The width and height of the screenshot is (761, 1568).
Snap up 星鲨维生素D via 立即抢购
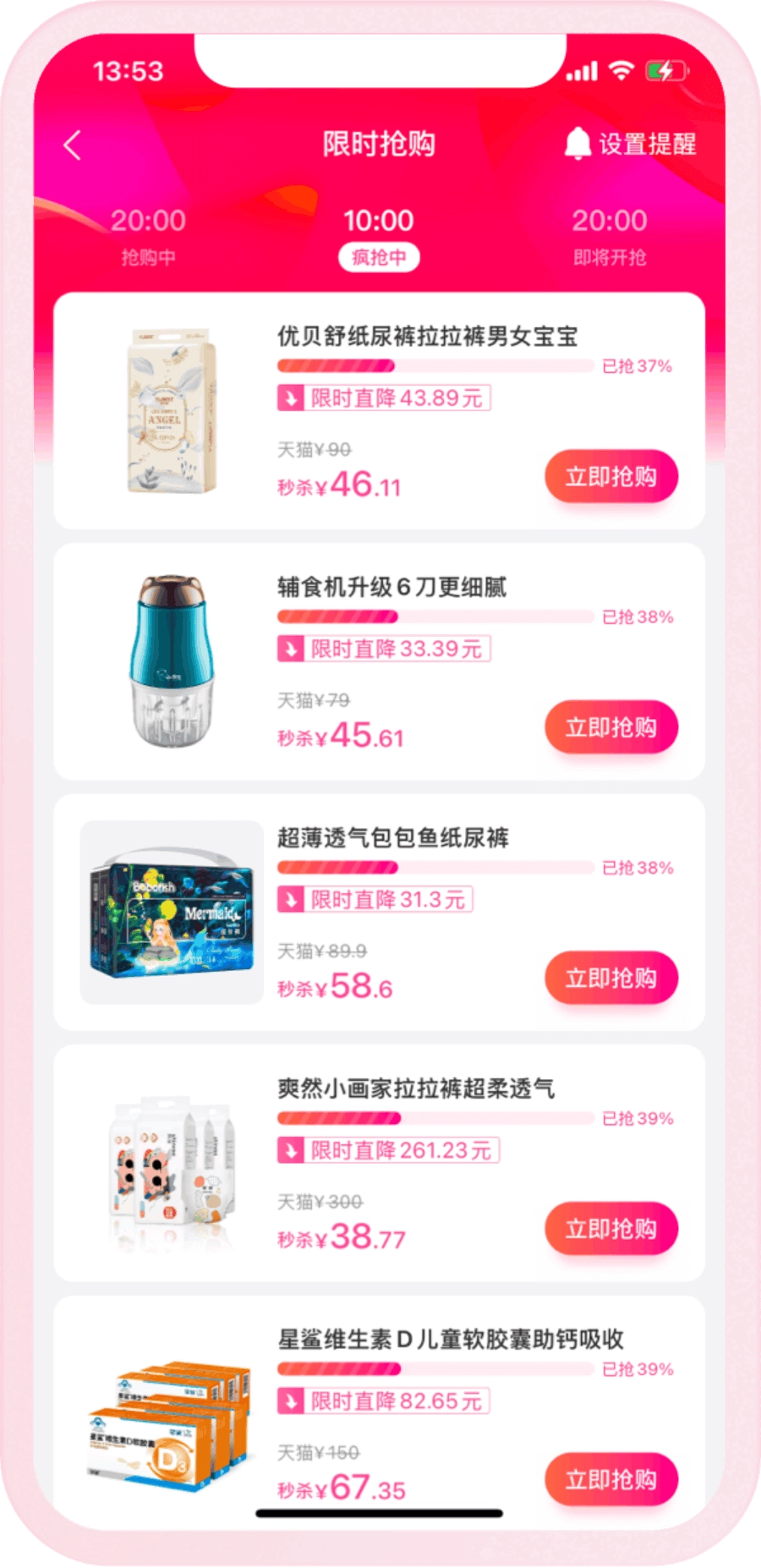[x=610, y=1479]
